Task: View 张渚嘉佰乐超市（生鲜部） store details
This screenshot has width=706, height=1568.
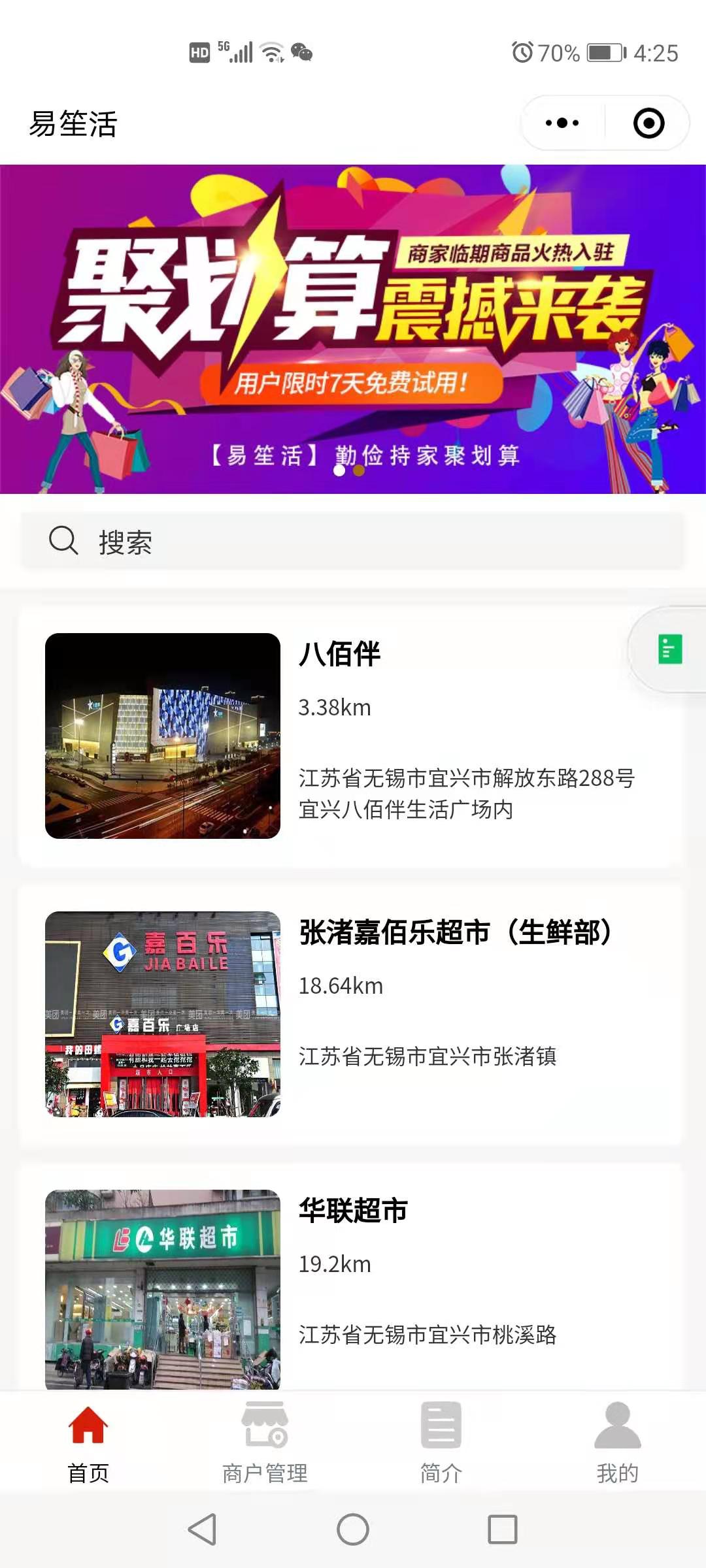Action: (350, 1013)
